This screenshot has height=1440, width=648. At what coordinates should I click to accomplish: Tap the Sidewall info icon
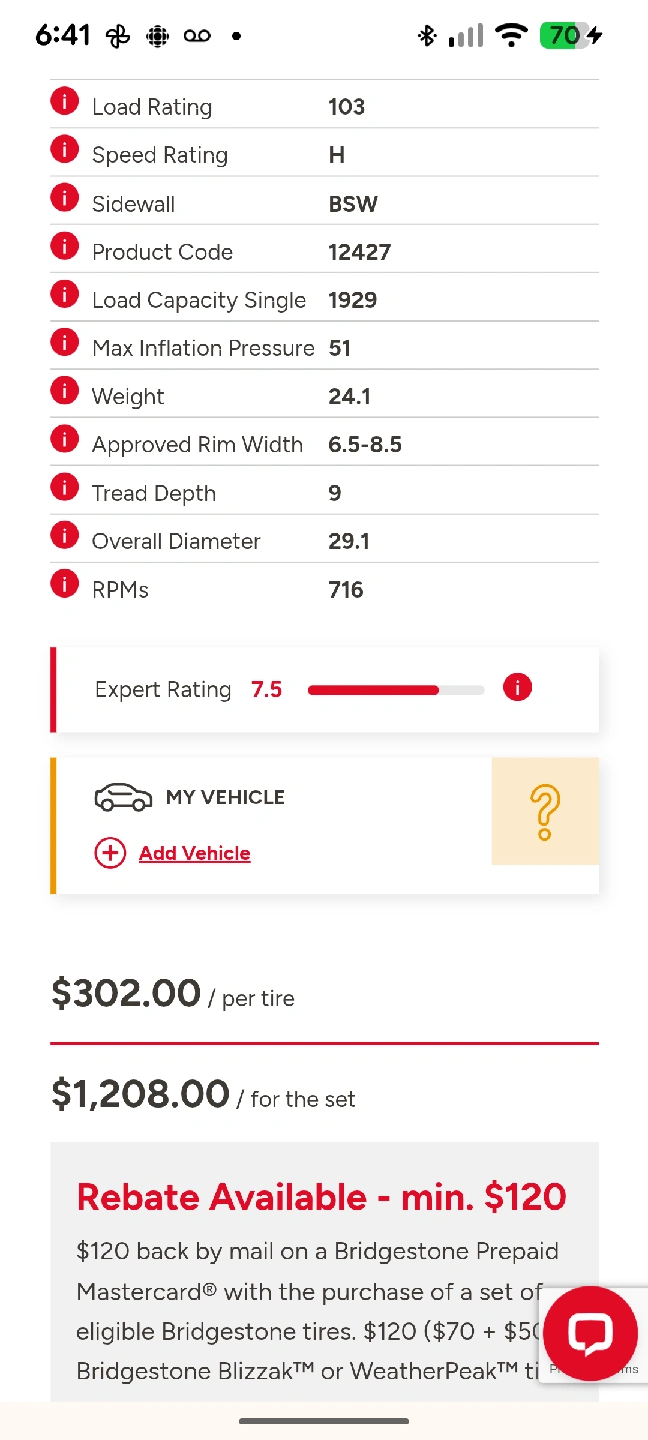65,198
